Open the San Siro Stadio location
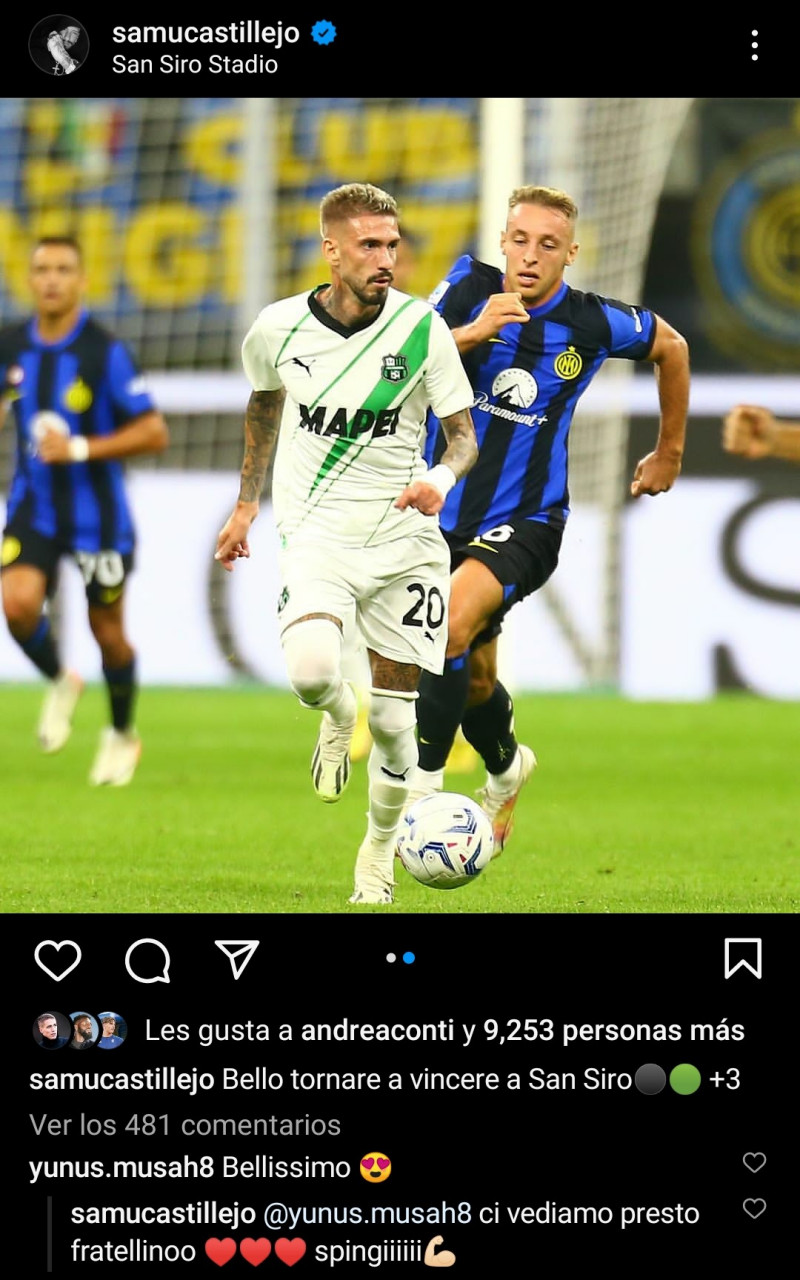Image resolution: width=800 pixels, height=1280 pixels. tap(195, 64)
